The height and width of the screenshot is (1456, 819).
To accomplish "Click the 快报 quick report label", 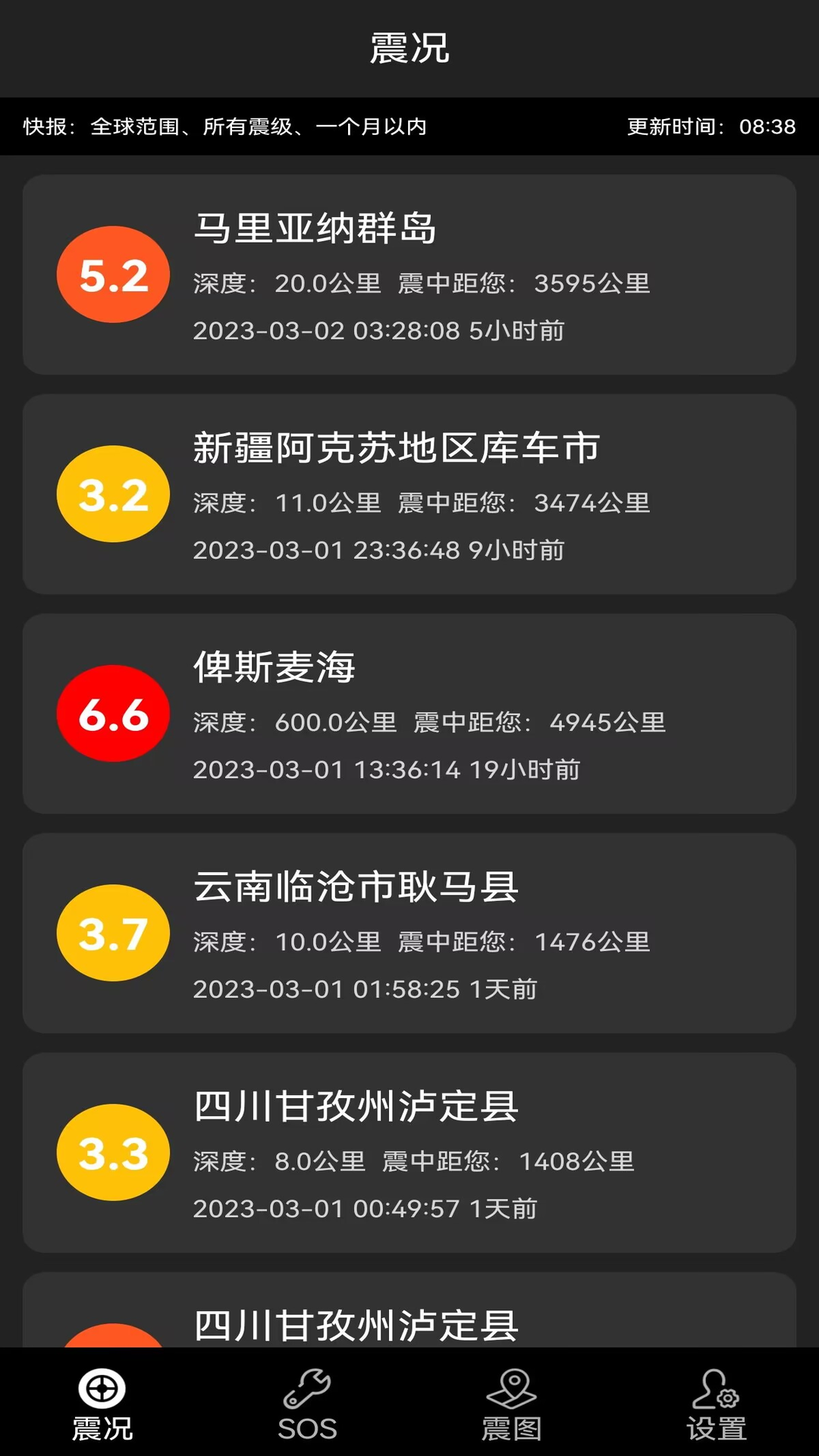I will point(47,127).
